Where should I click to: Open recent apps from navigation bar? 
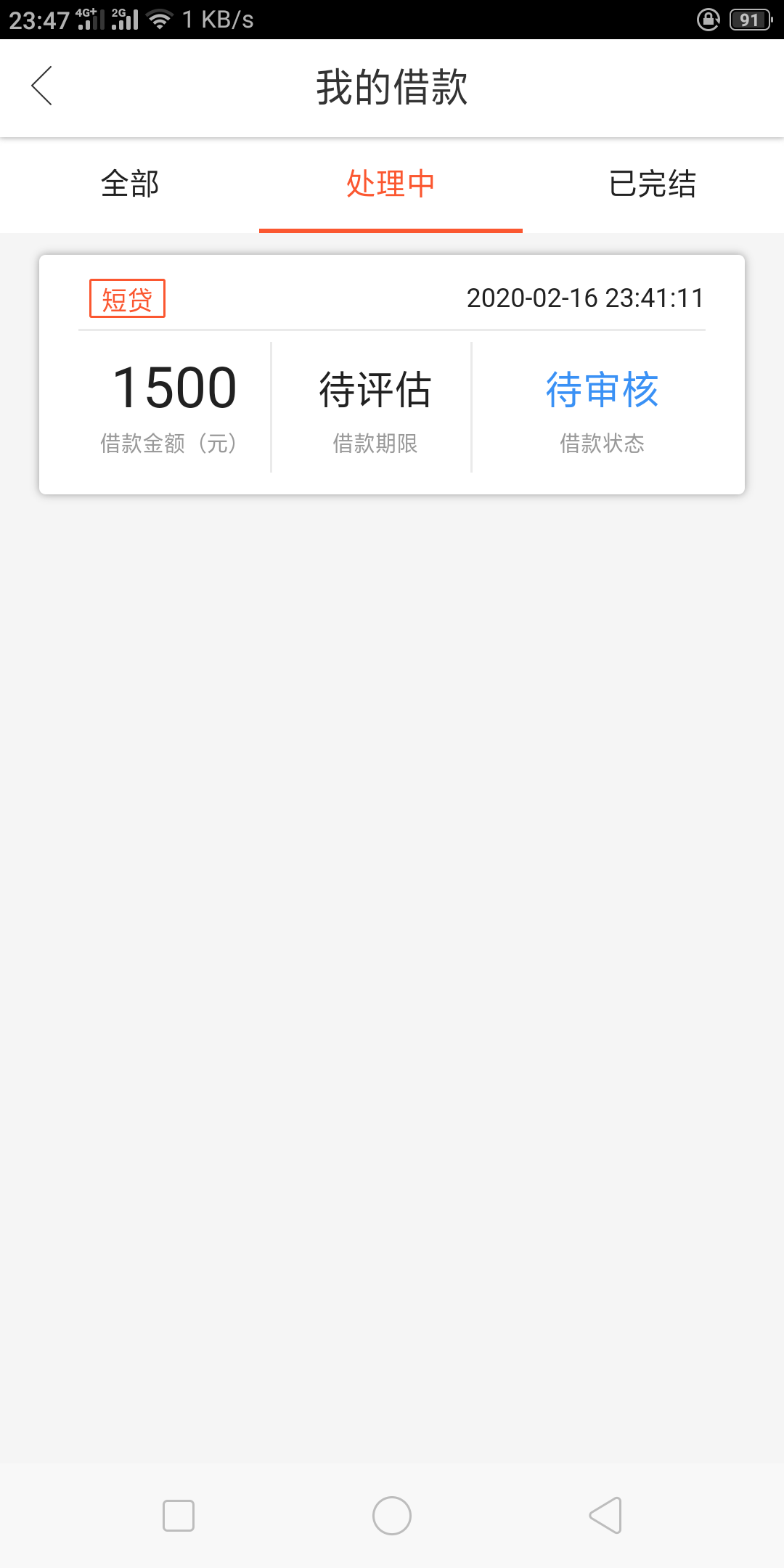179,1516
